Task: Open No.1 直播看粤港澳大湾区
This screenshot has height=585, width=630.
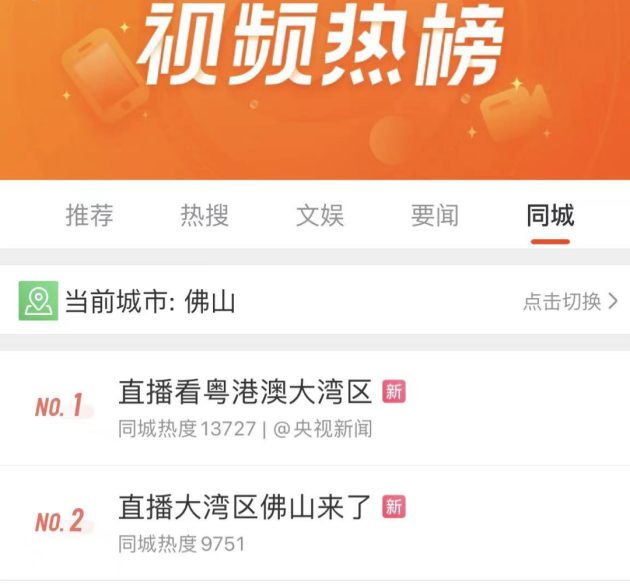Action: tap(245, 392)
